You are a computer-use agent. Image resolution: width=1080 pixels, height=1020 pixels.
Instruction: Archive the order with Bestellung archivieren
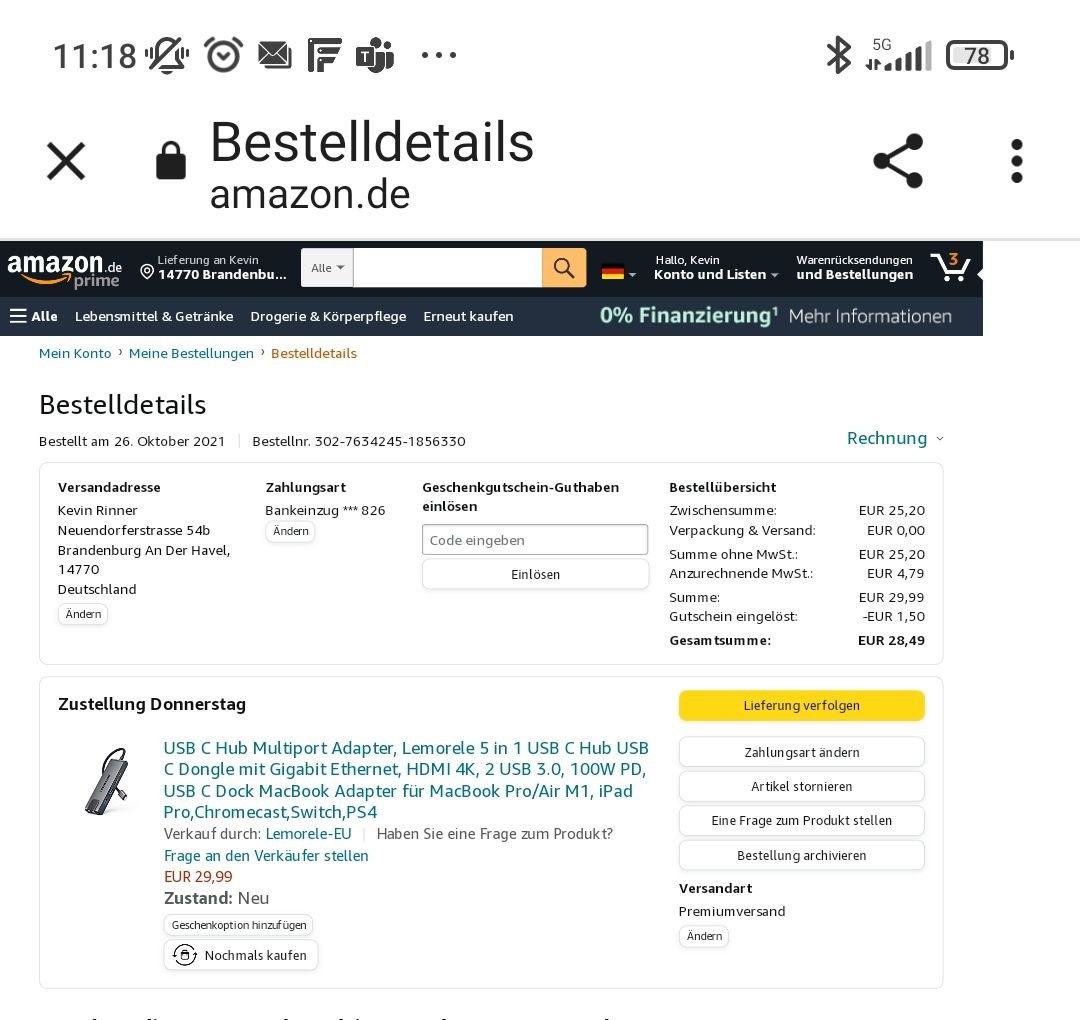click(x=801, y=855)
